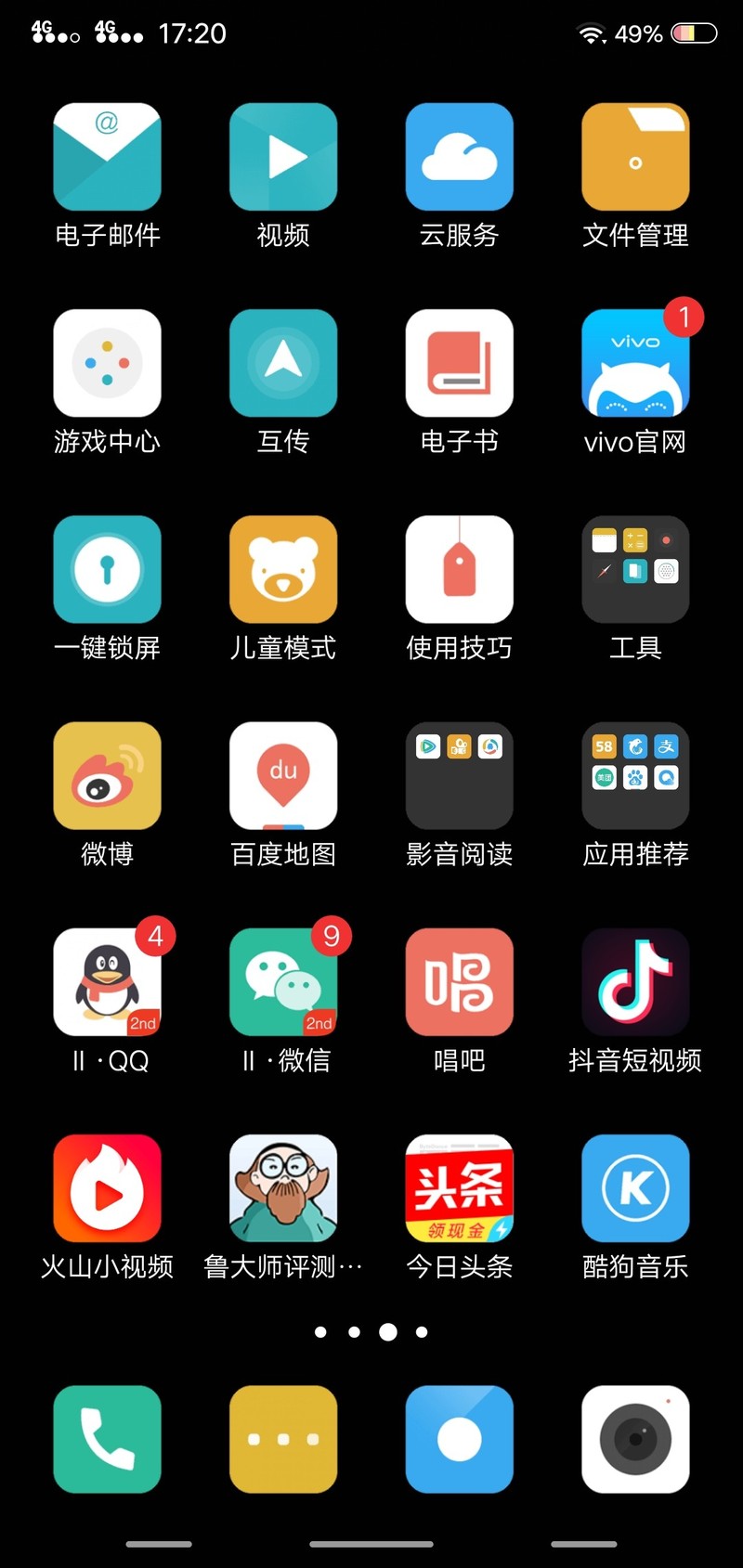Launch the 视频 video app
The image size is (743, 1568).
pyautogui.click(x=283, y=157)
